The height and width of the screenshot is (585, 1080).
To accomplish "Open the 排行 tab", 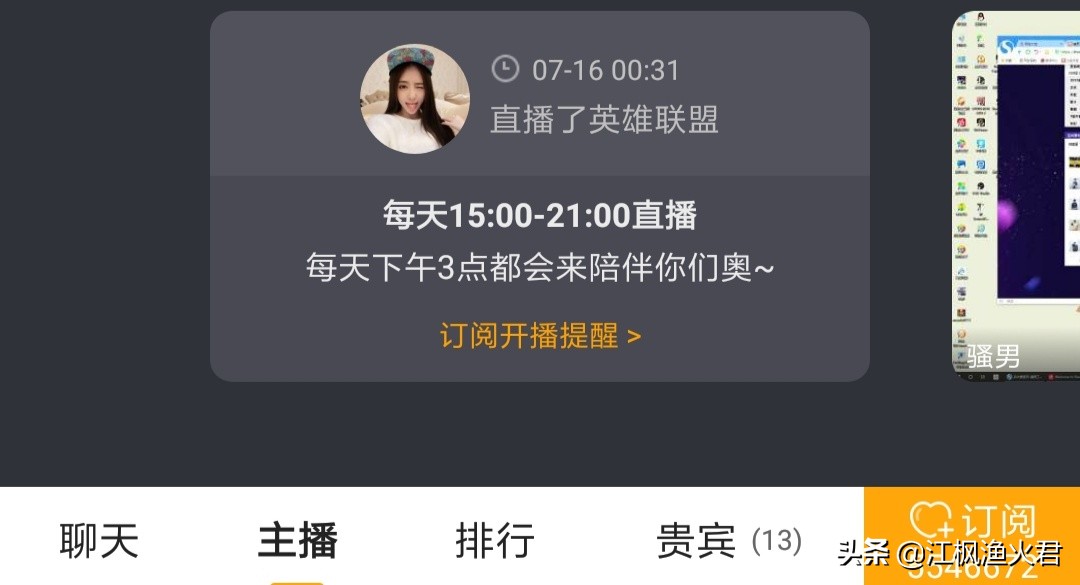I will [x=495, y=541].
